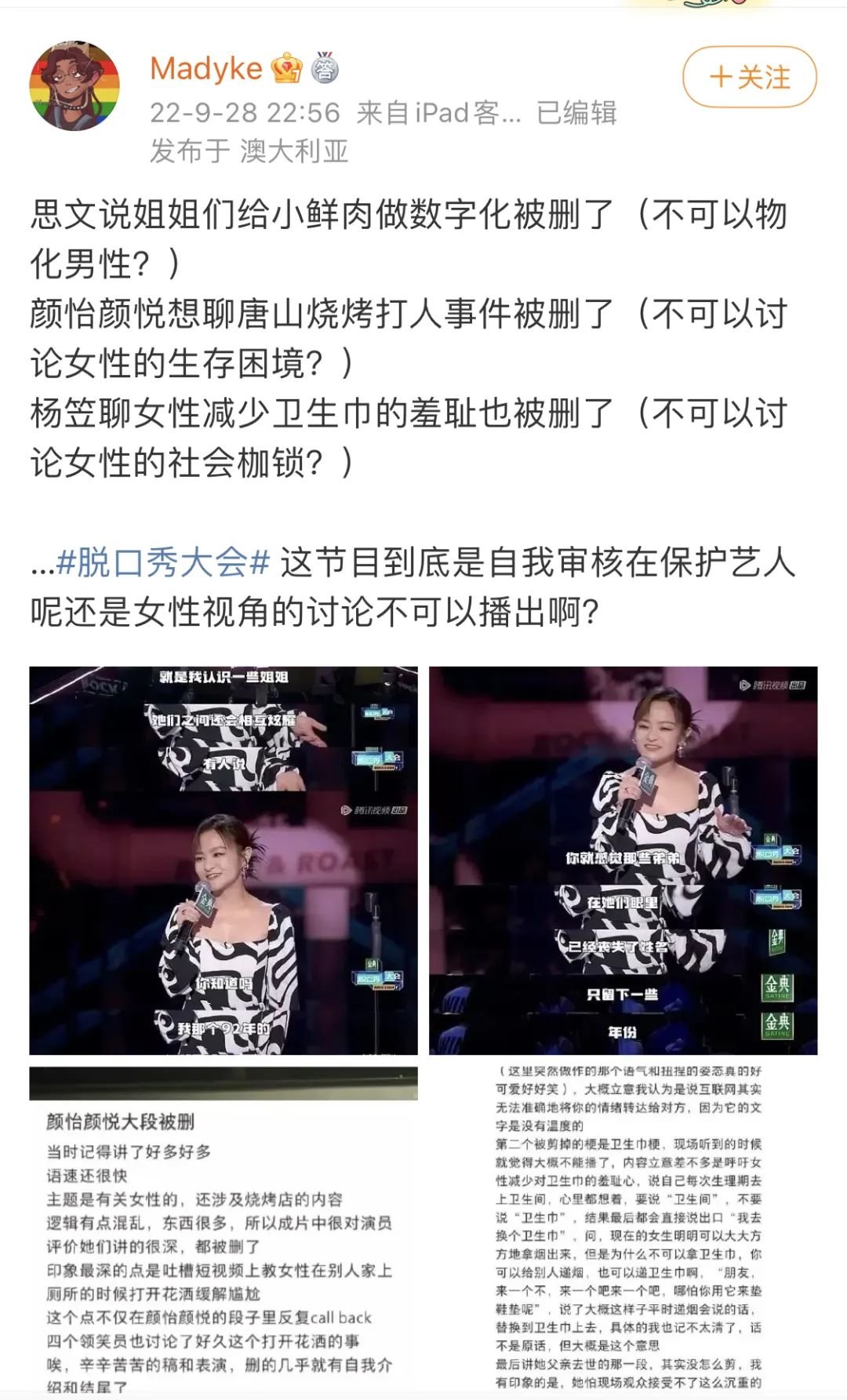Open the image with subtitle 我那个92年的

[x=224, y=860]
